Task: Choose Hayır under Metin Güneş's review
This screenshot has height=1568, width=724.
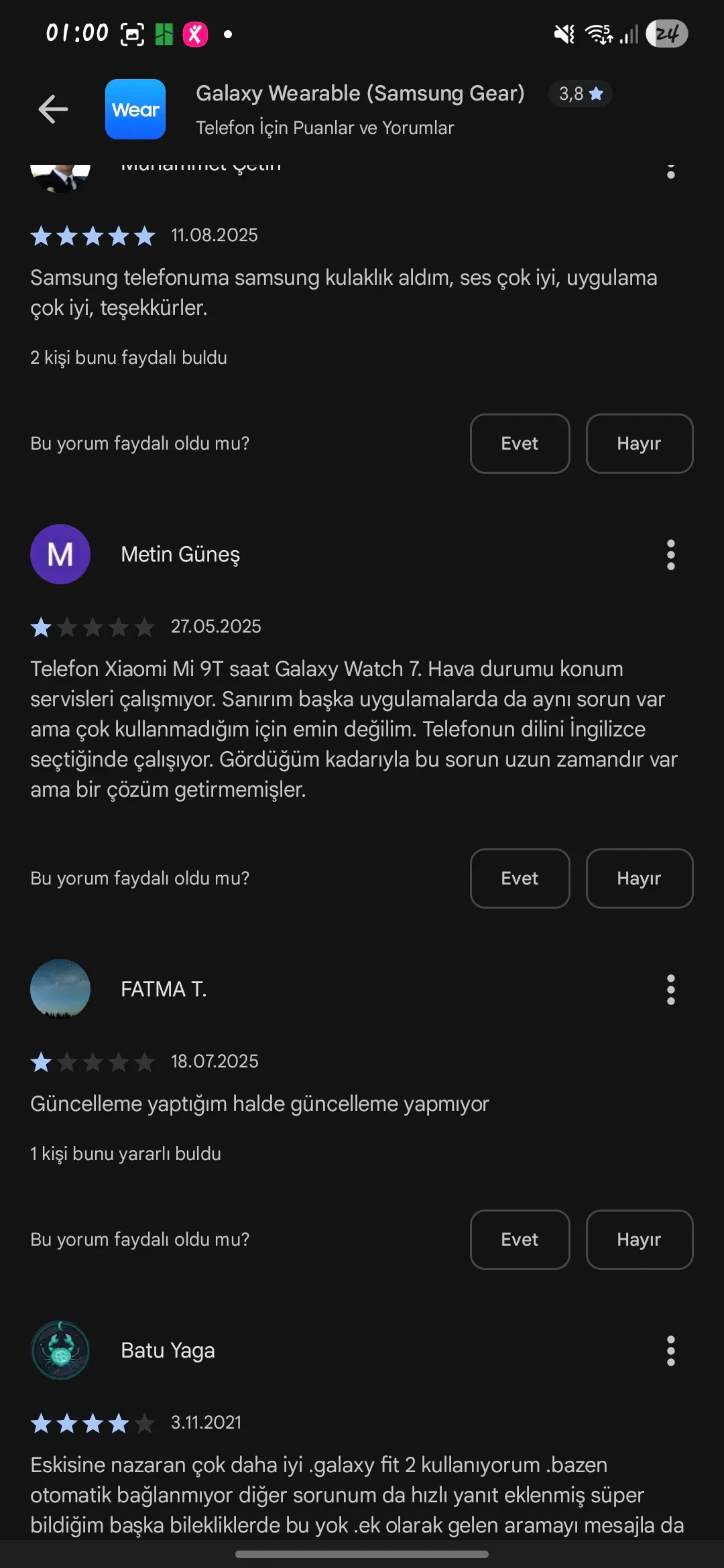Action: click(x=639, y=878)
